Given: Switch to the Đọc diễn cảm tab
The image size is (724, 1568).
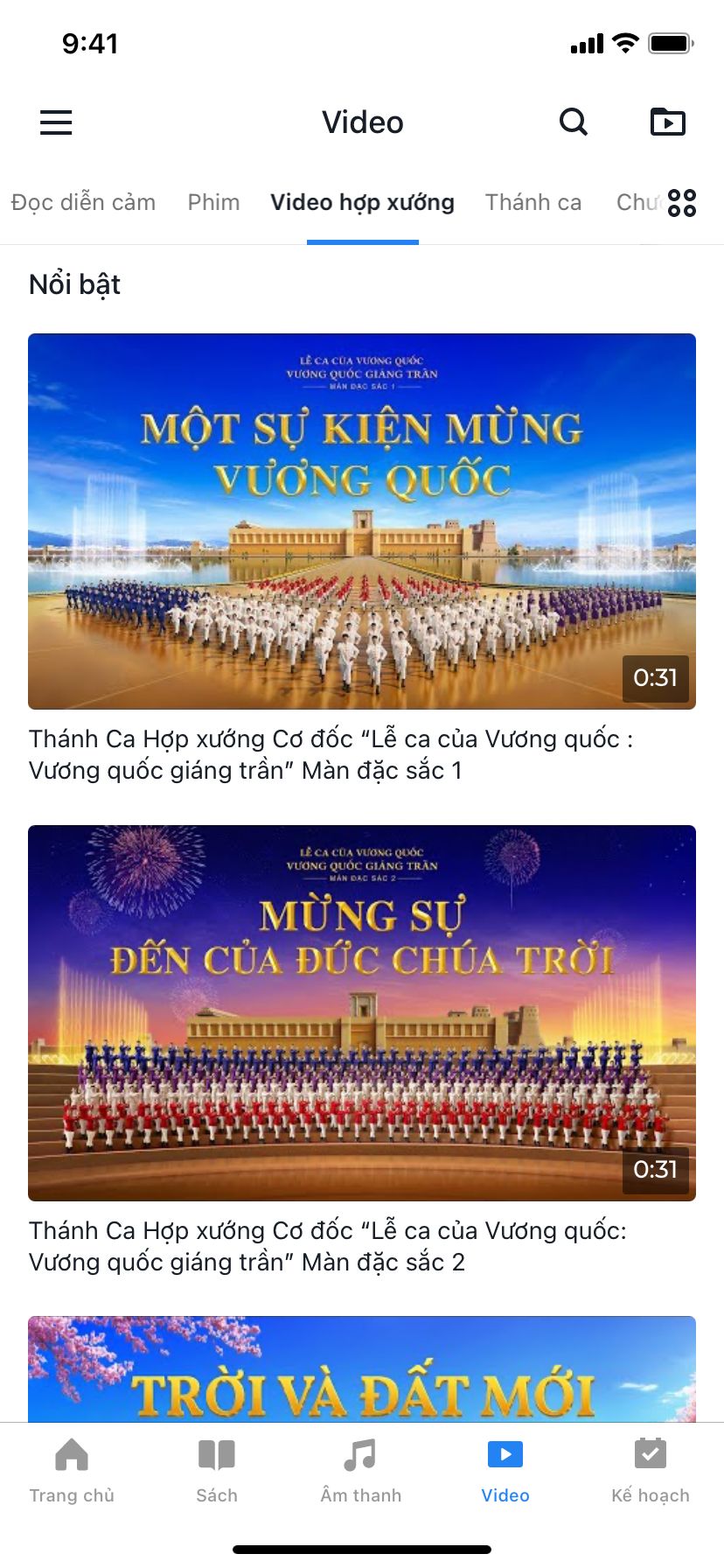Looking at the screenshot, I should click(x=83, y=203).
